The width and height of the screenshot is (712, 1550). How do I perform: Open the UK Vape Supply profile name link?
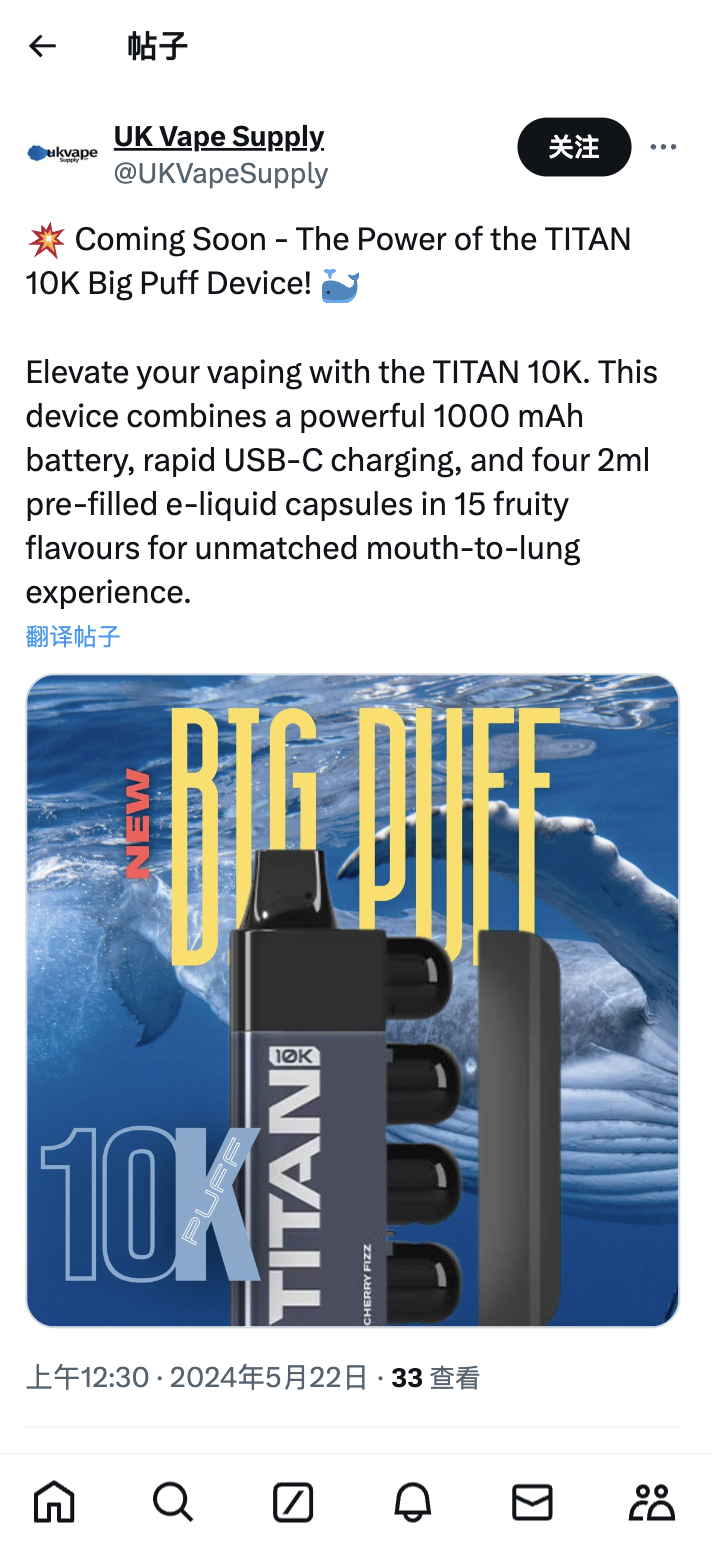[x=219, y=136]
